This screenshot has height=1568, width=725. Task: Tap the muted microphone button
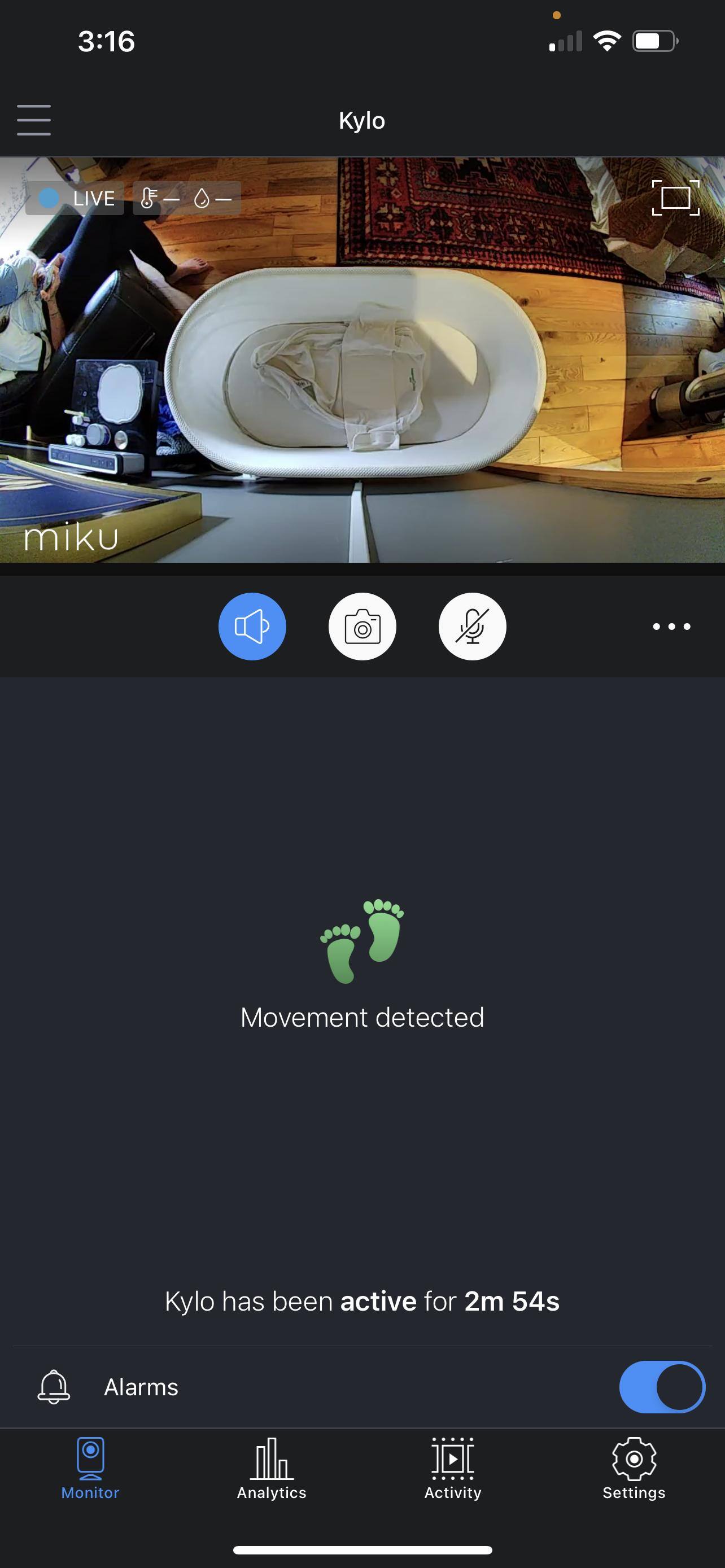(x=472, y=627)
